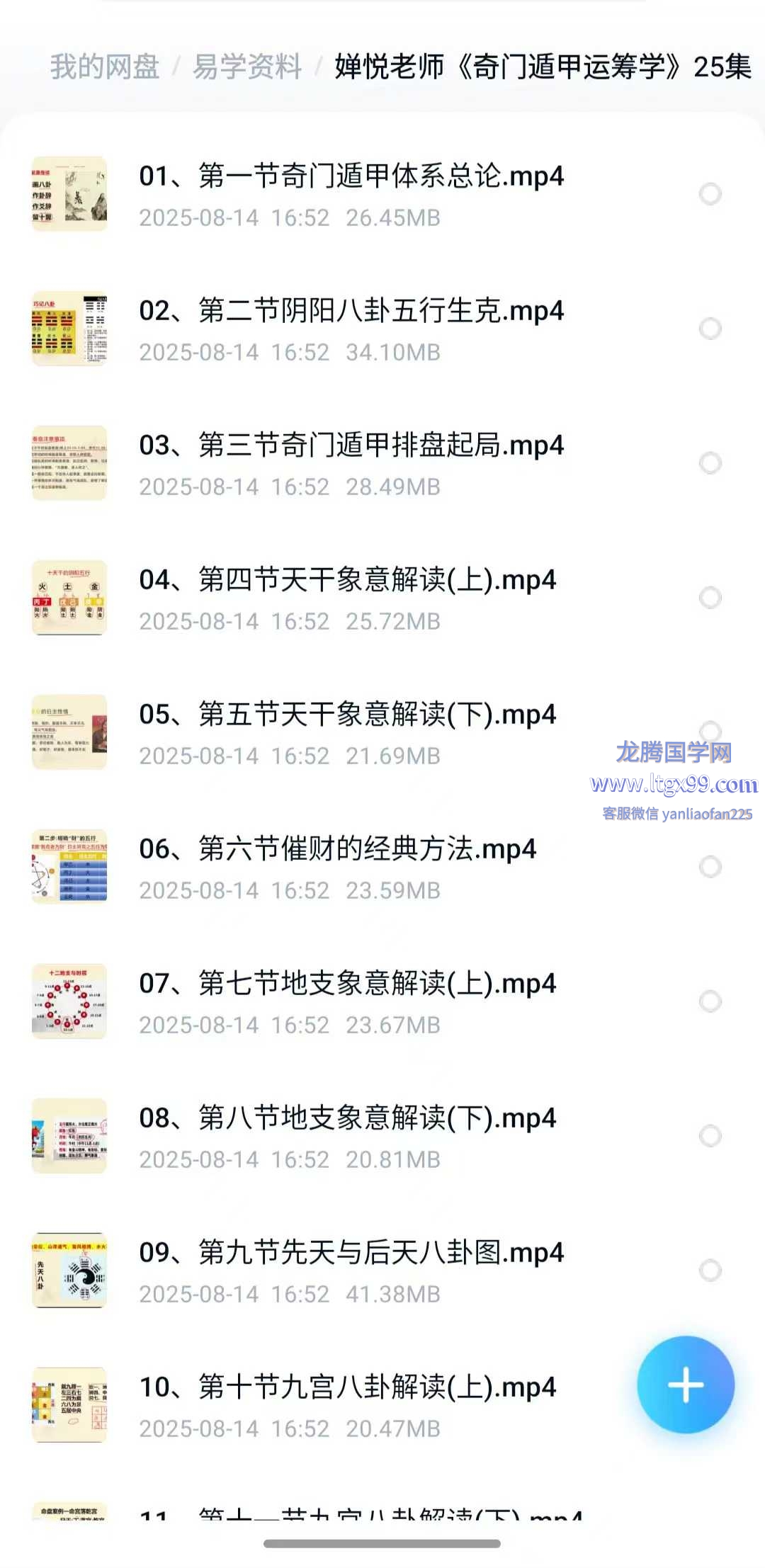Image resolution: width=765 pixels, height=1568 pixels.
Task: Select the checkbox for 01、第一节奇门遁甲体系总论
Action: (710, 194)
